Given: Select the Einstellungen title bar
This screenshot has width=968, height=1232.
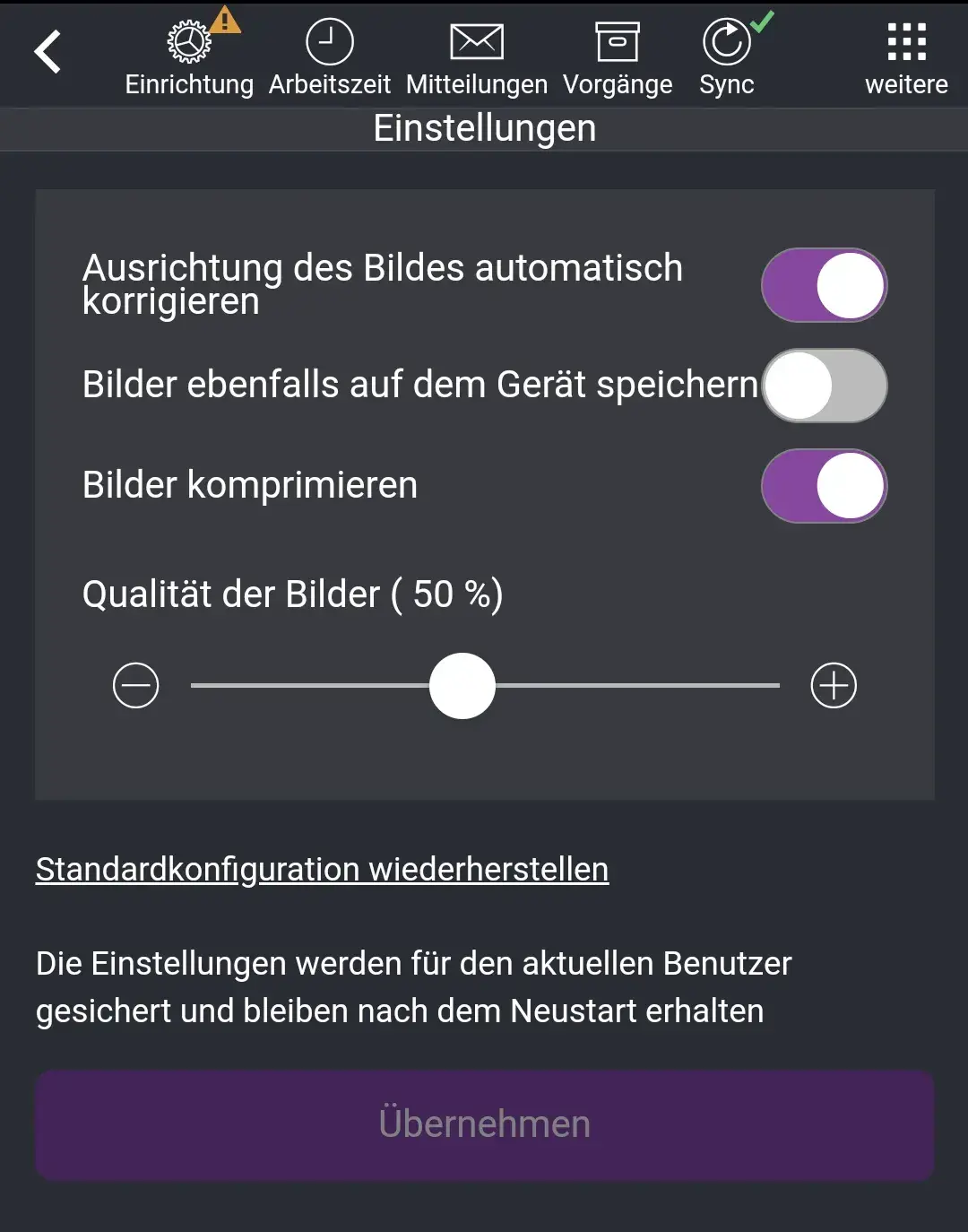Looking at the screenshot, I should [x=484, y=127].
